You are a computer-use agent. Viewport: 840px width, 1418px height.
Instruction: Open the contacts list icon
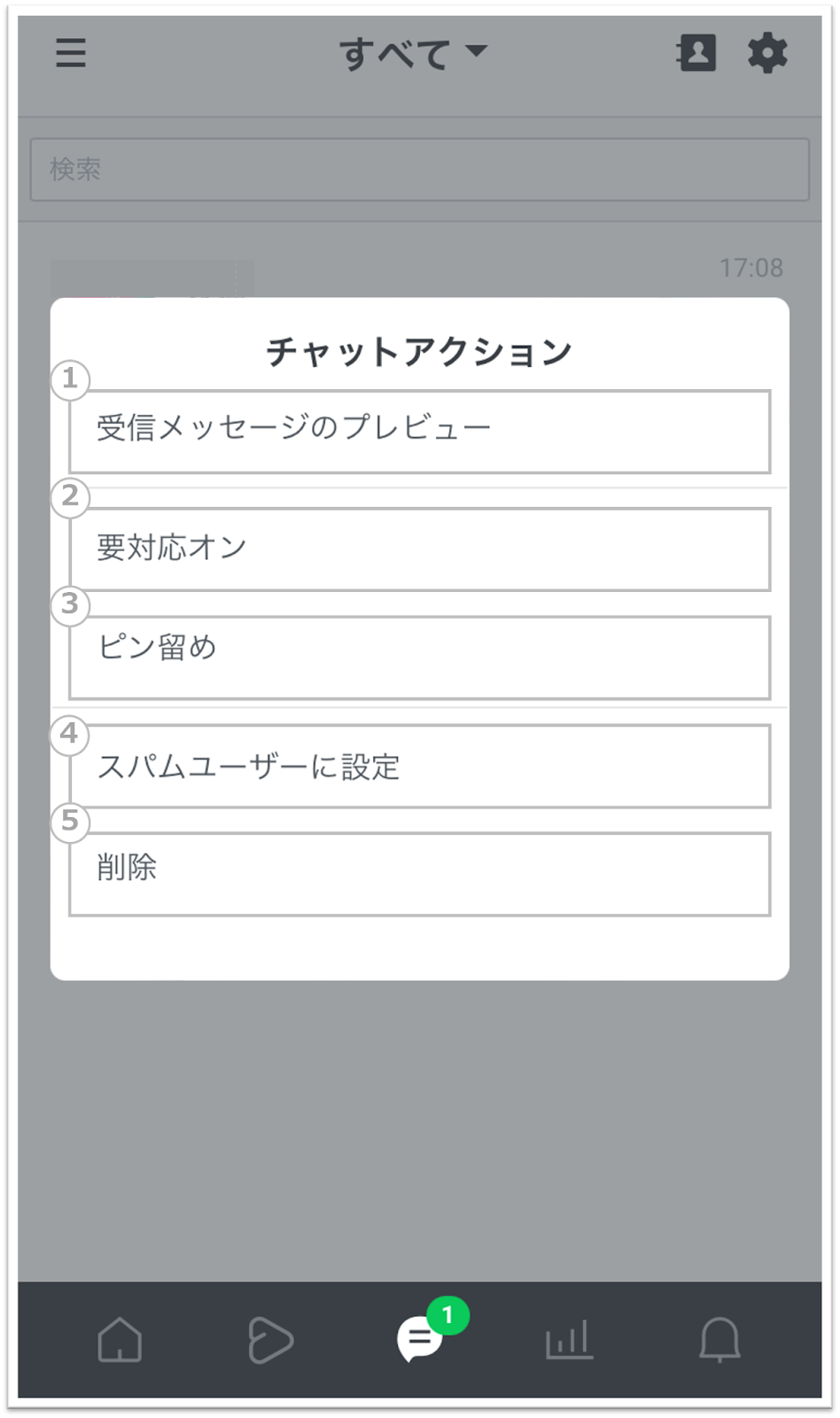696,53
